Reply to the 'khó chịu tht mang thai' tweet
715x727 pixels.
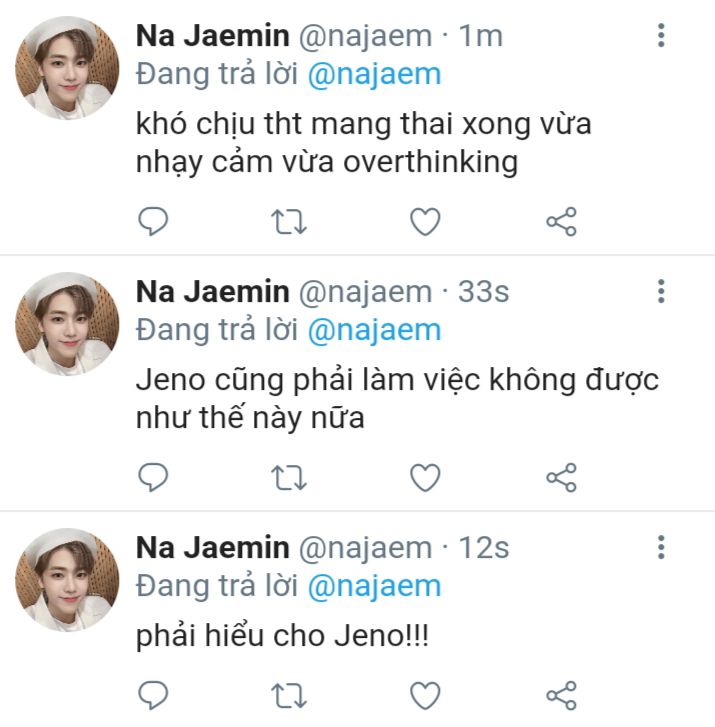click(x=152, y=223)
